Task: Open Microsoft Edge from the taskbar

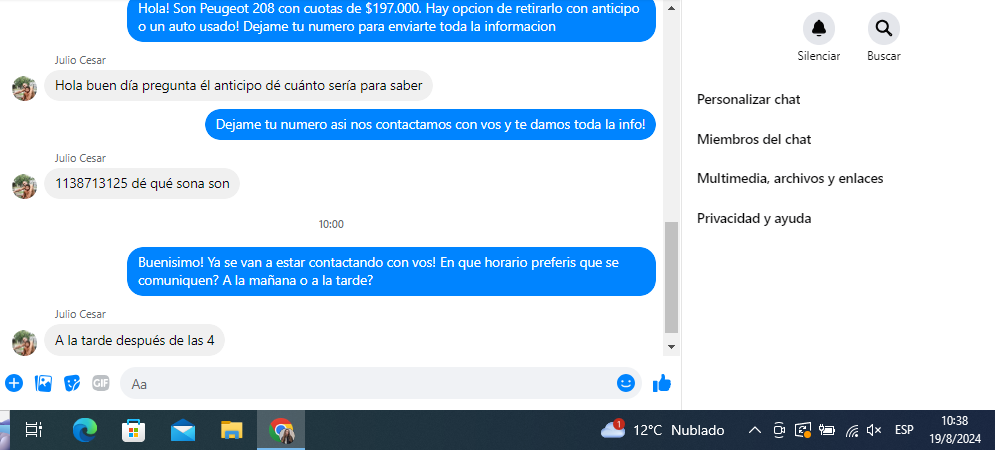Action: click(x=85, y=430)
